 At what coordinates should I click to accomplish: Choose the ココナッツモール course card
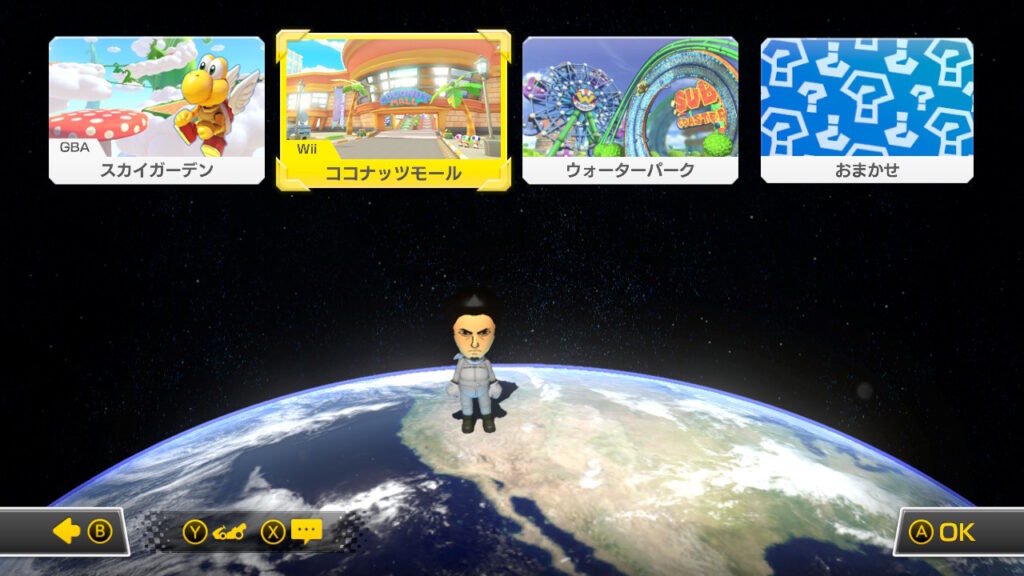393,110
